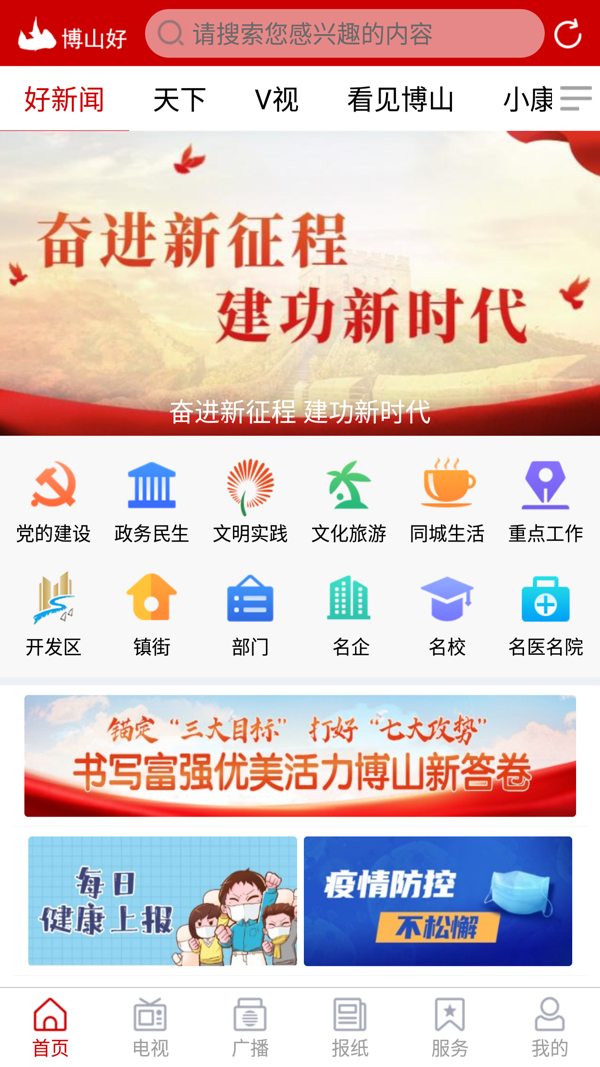Open 党的建设 section
The image size is (600, 1067).
pyautogui.click(x=53, y=502)
